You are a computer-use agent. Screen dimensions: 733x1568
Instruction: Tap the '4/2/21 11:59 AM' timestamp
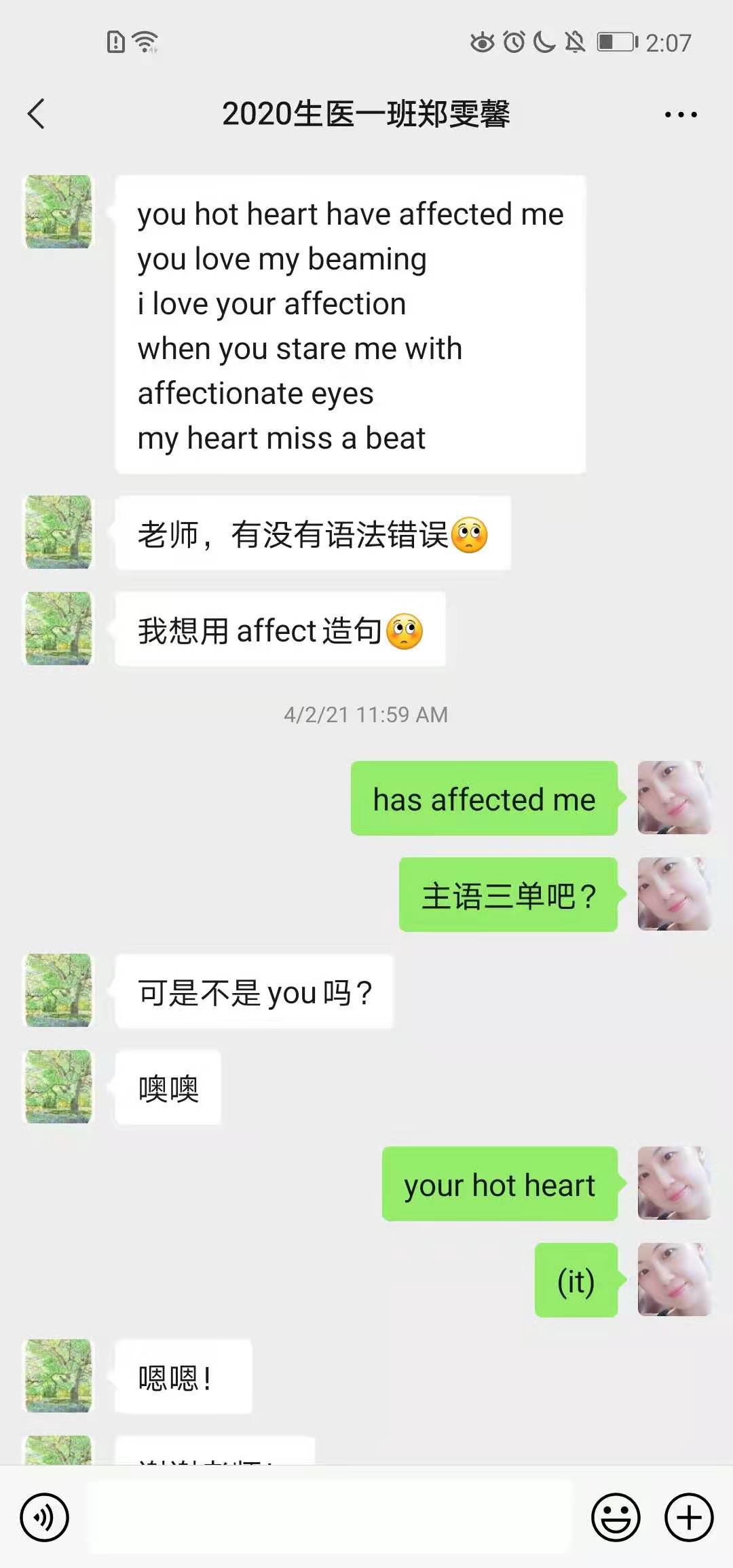coord(366,714)
